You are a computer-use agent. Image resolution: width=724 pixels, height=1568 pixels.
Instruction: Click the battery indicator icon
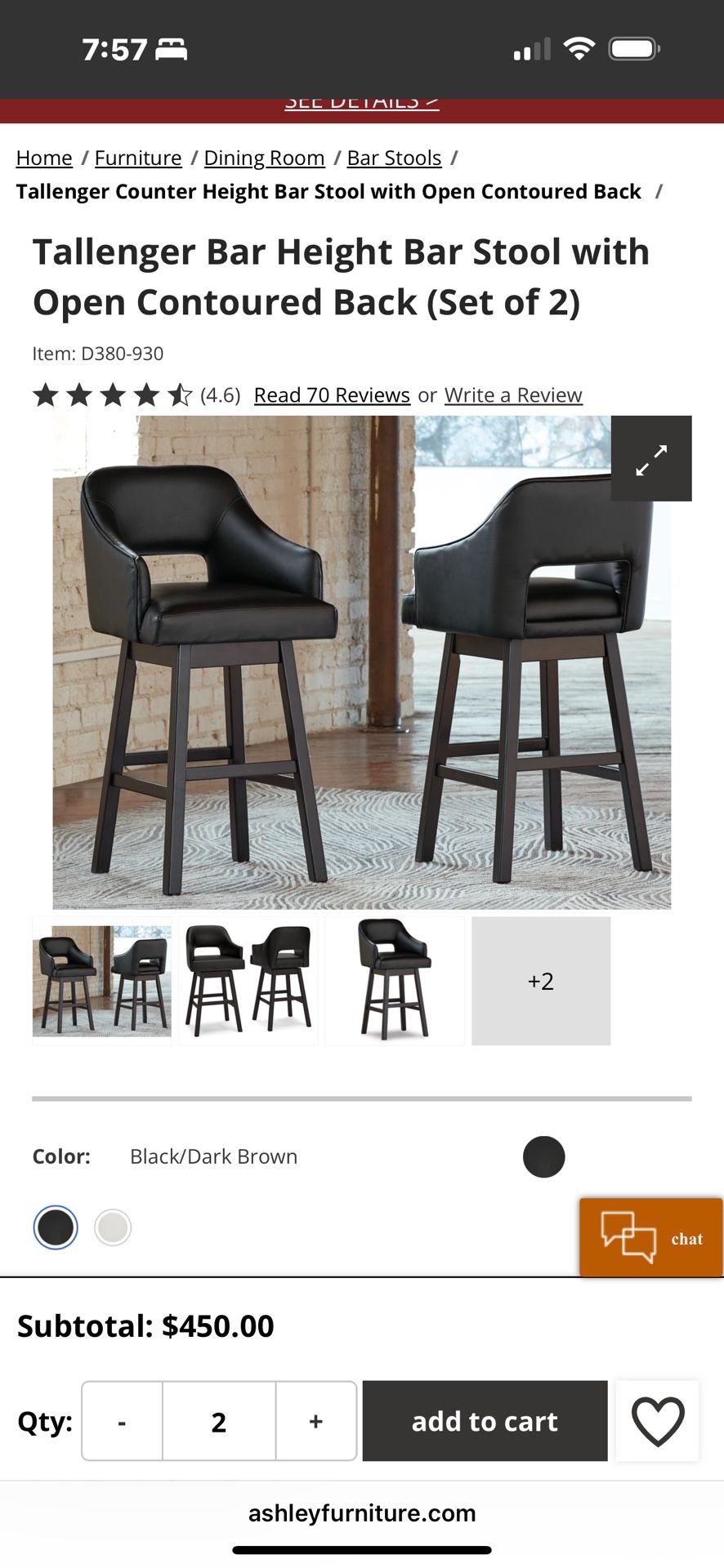(x=633, y=49)
